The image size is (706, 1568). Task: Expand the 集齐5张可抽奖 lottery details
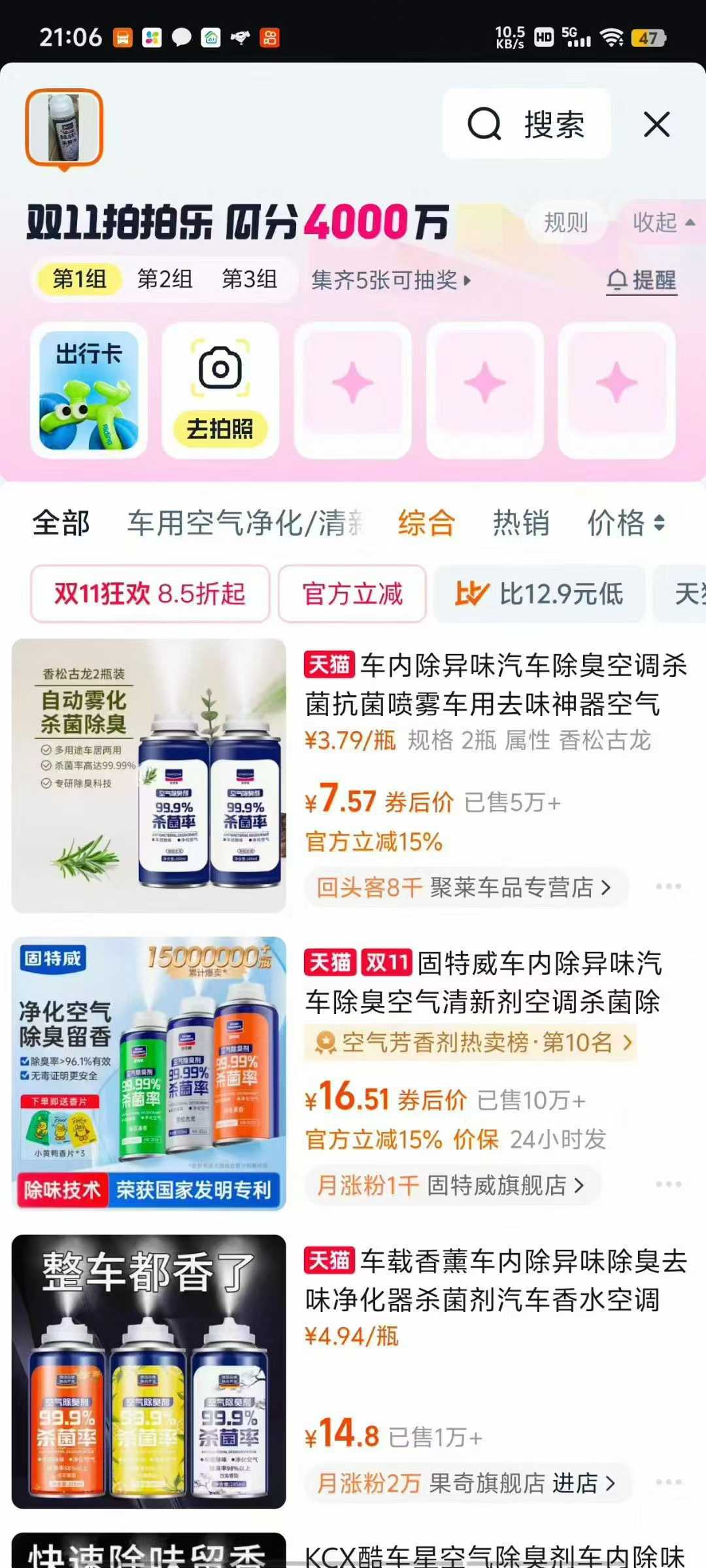(392, 280)
